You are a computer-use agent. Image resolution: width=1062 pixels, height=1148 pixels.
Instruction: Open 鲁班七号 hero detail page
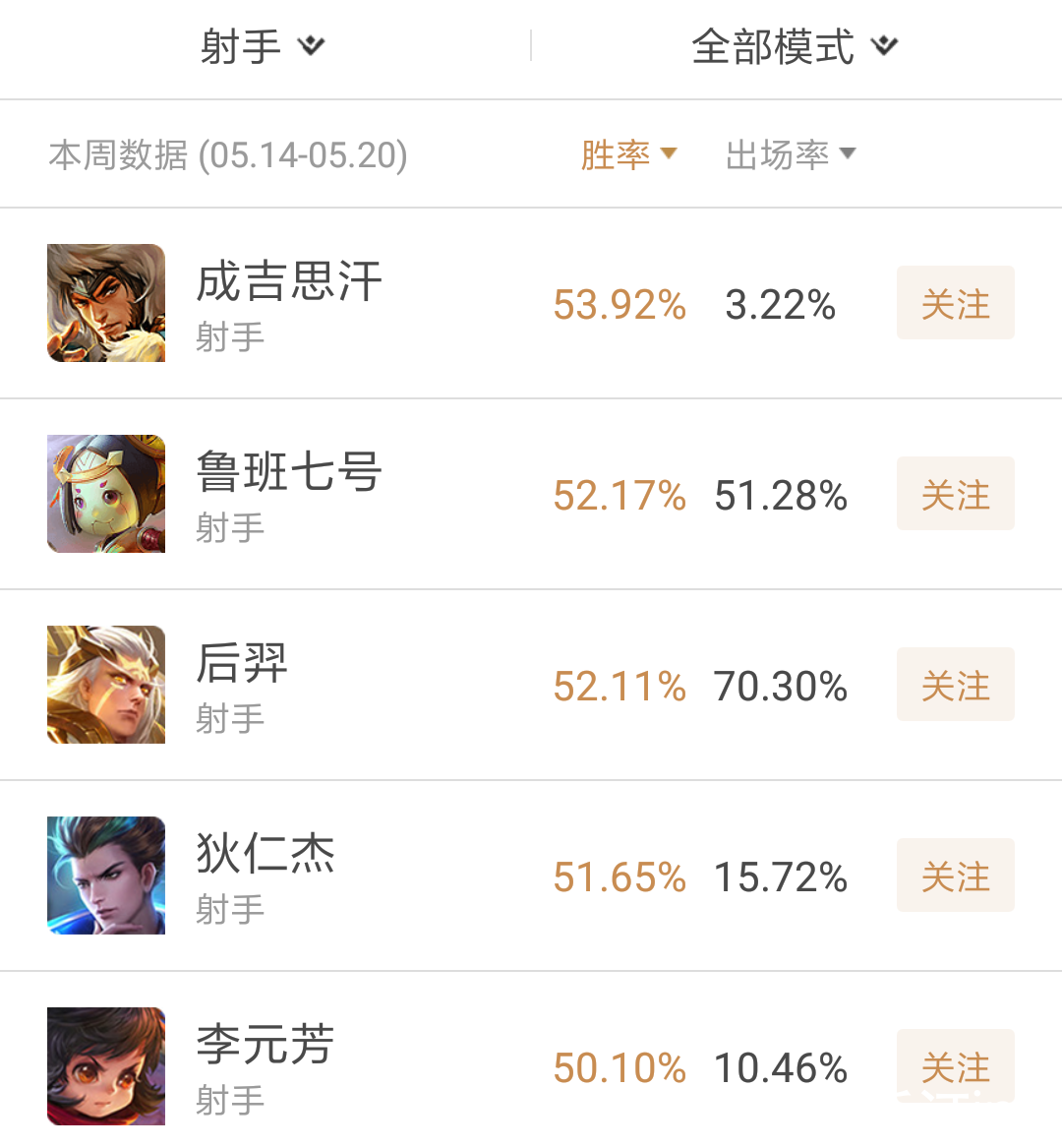[x=288, y=471]
